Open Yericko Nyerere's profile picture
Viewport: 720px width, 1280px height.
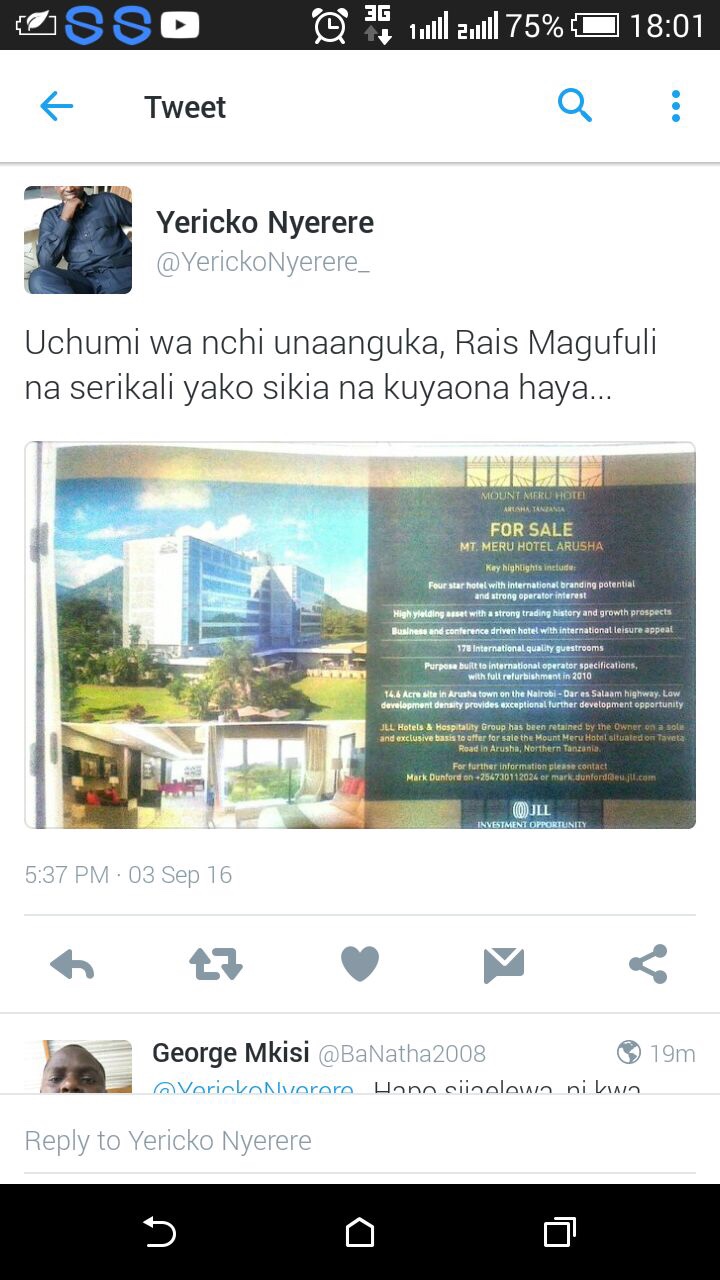click(x=78, y=240)
